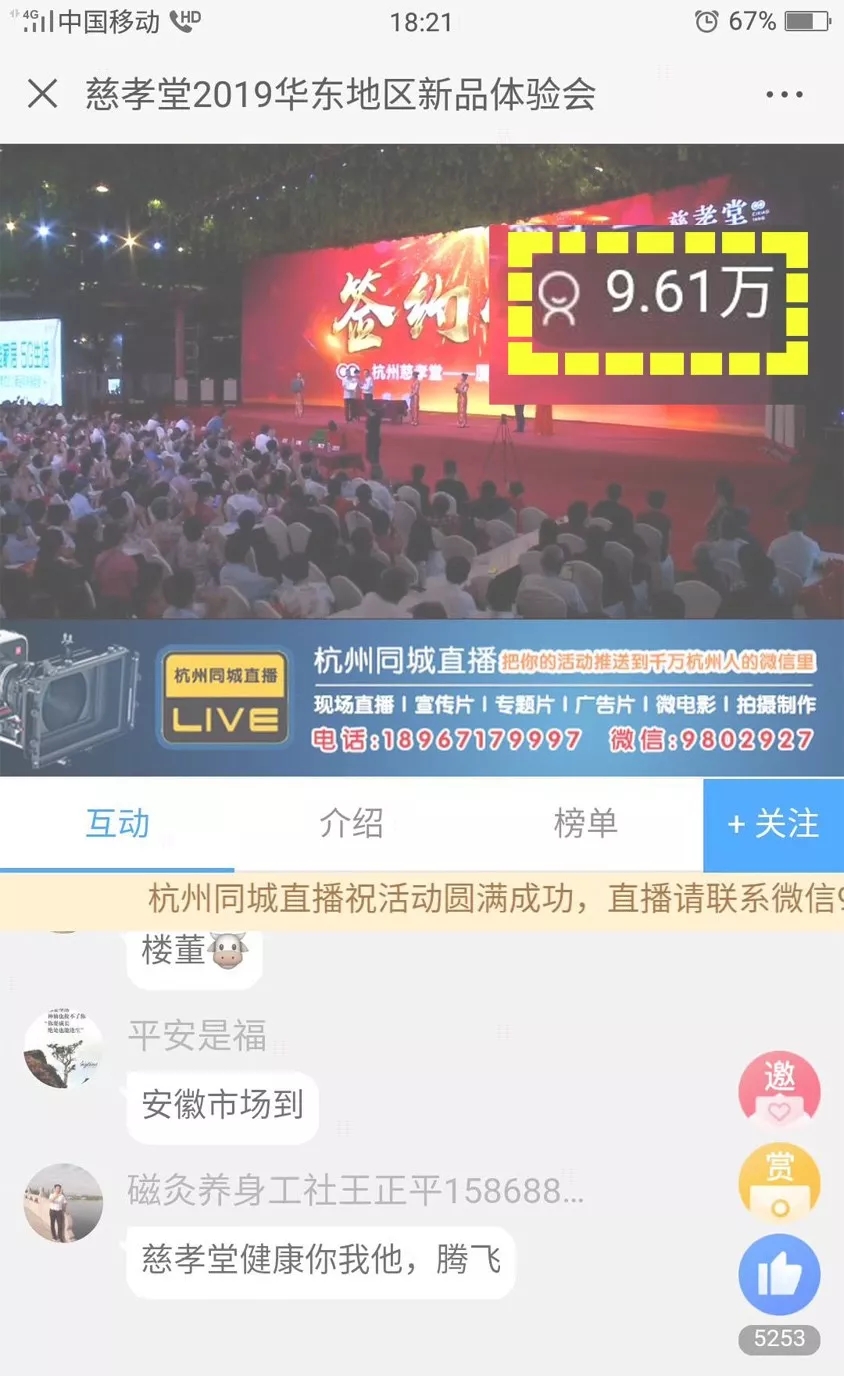
Task: Switch to the 介绍 tab
Action: [x=351, y=823]
